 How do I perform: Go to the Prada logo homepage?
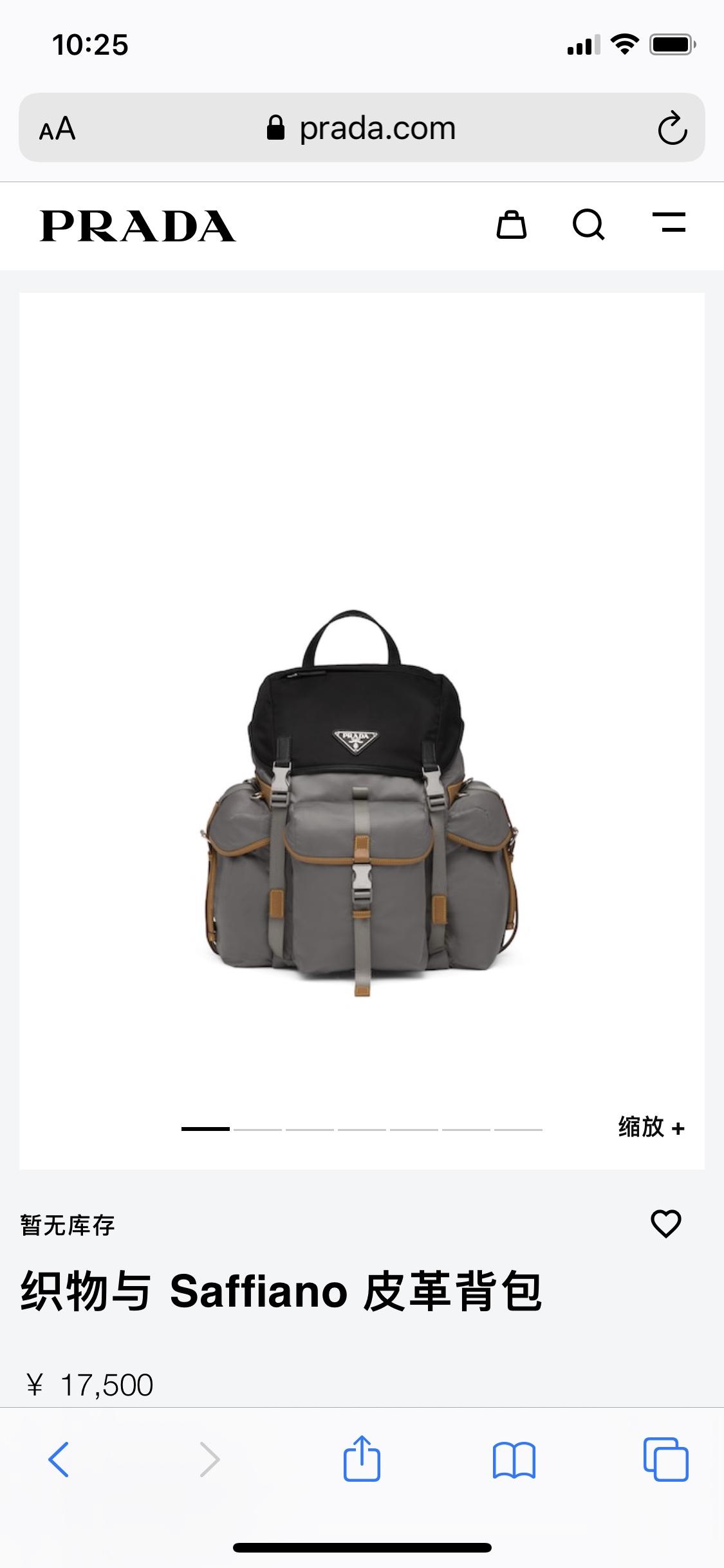[138, 226]
